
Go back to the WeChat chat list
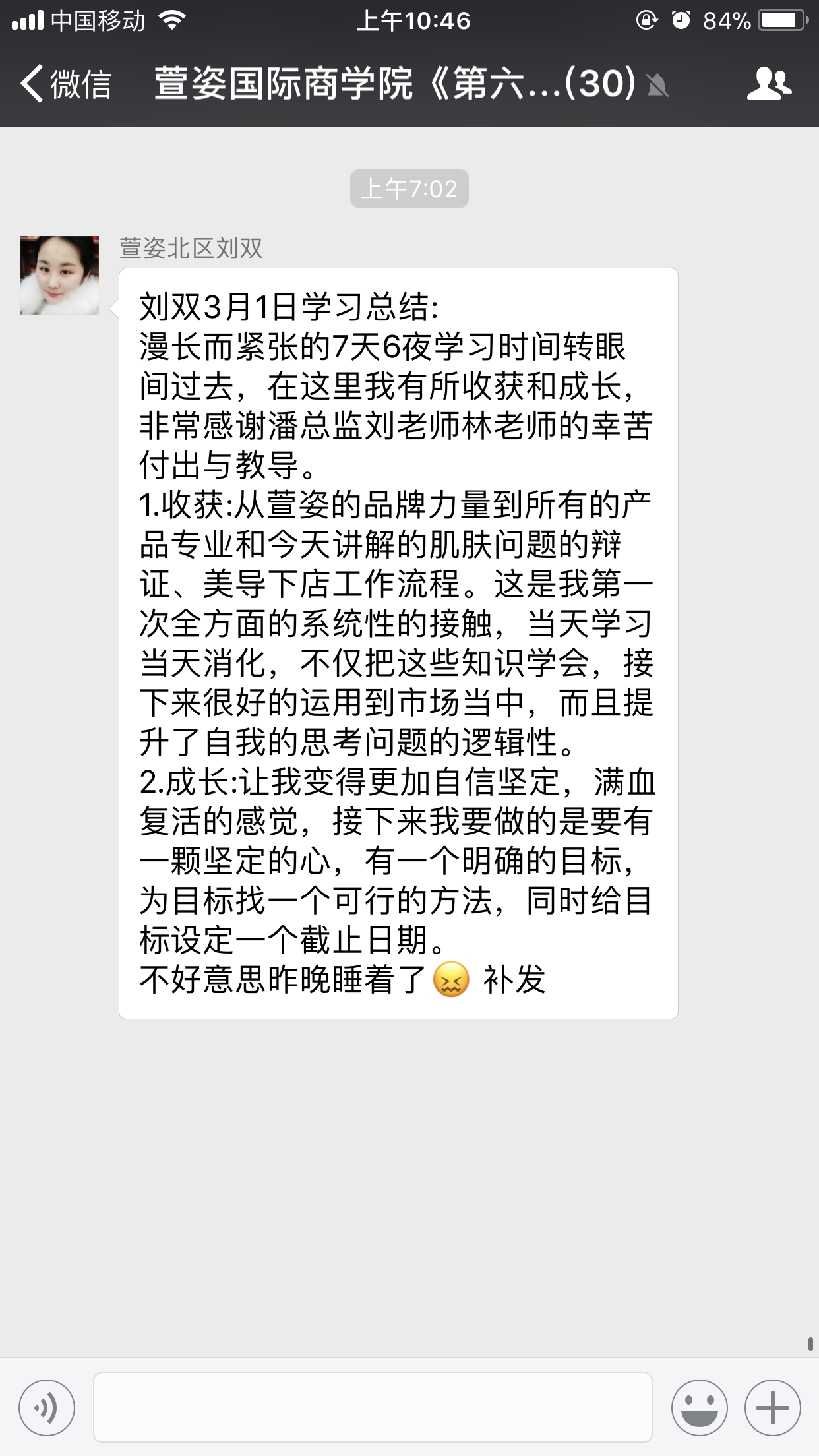(65, 84)
